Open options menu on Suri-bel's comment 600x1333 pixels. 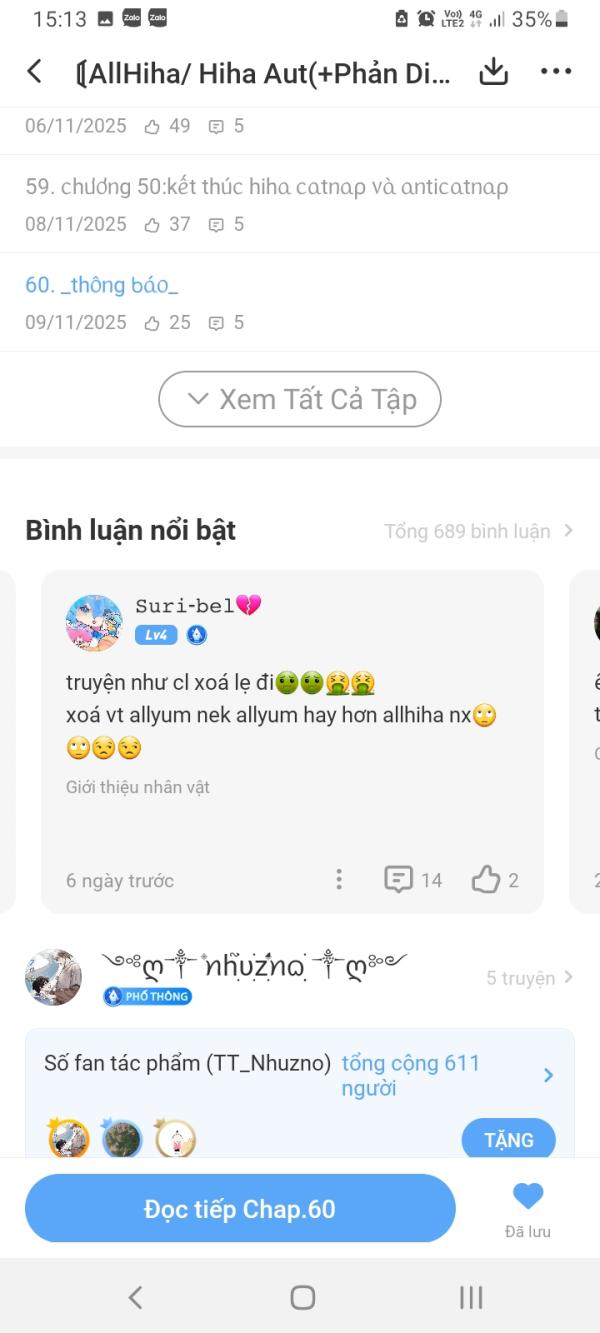339,880
